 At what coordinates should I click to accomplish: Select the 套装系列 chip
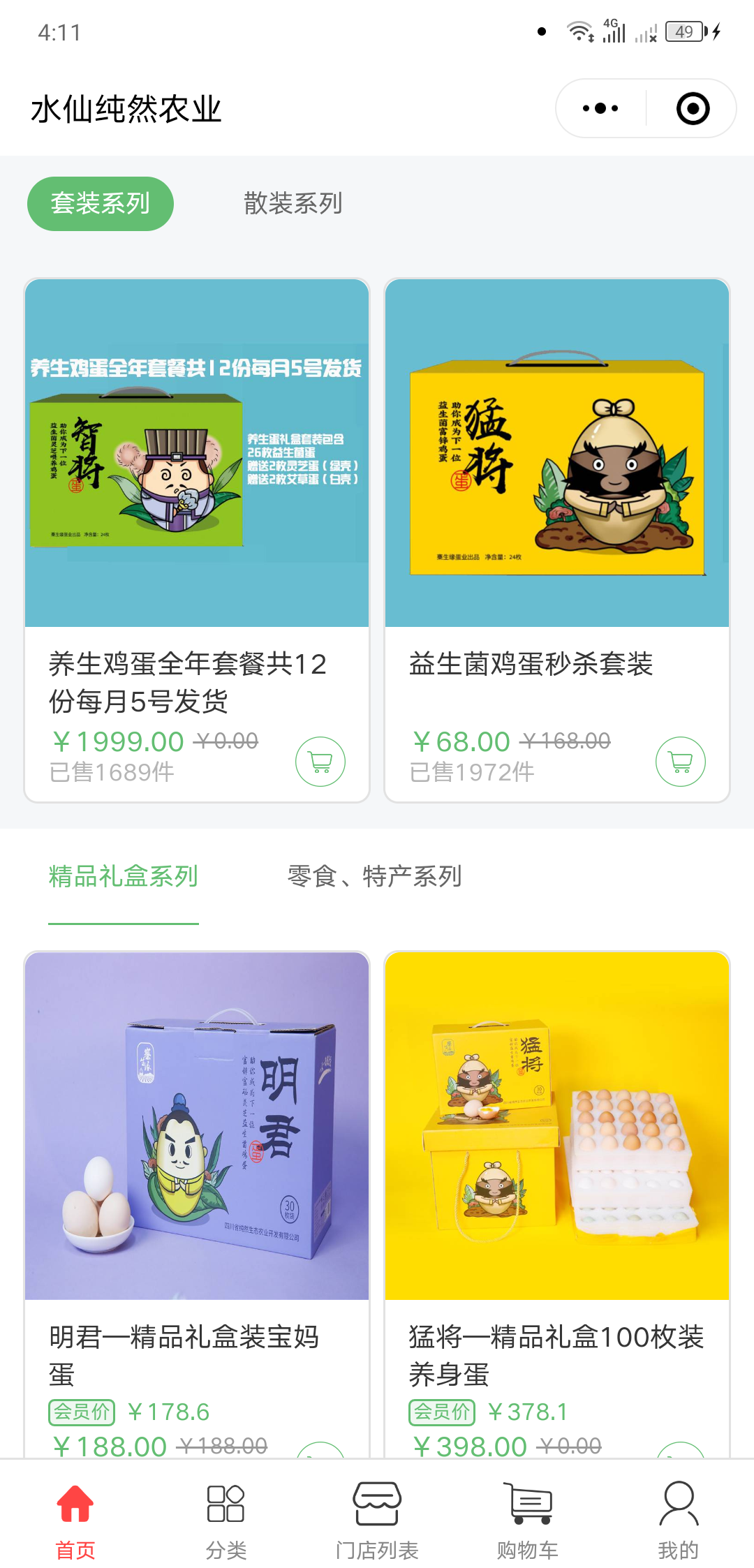coord(101,203)
